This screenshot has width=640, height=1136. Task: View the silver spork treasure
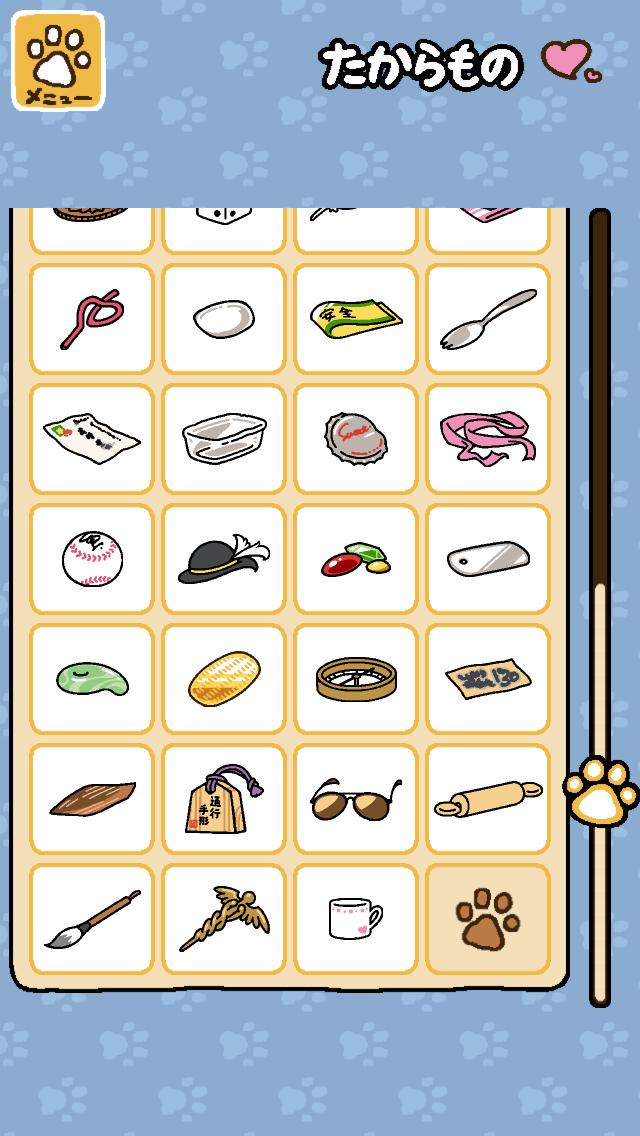coord(488,319)
